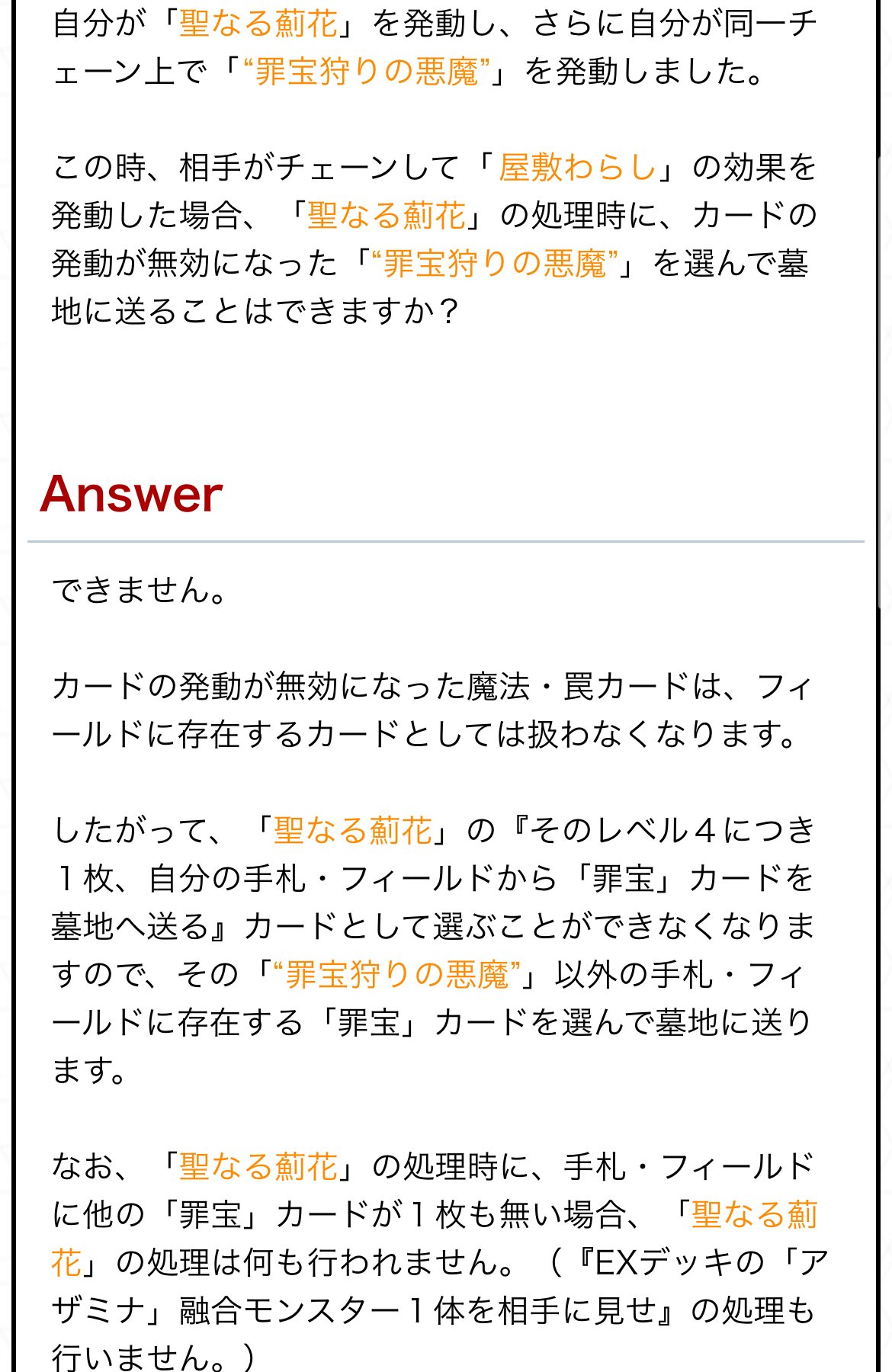Open 聖なる薊花 link before の処理は何も行われません
The height and width of the screenshot is (1372, 892).
pyautogui.click(x=753, y=1214)
